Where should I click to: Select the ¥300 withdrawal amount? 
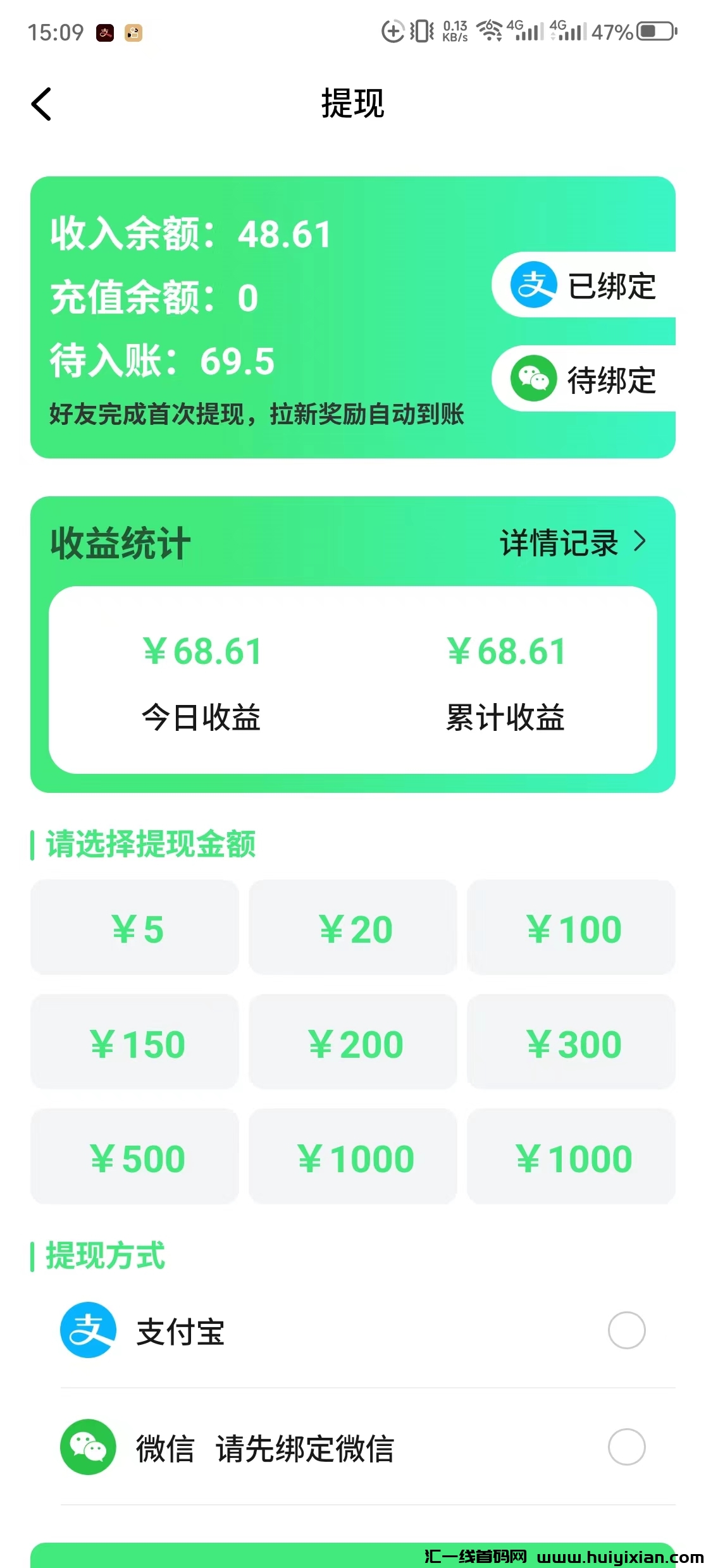coord(571,1043)
